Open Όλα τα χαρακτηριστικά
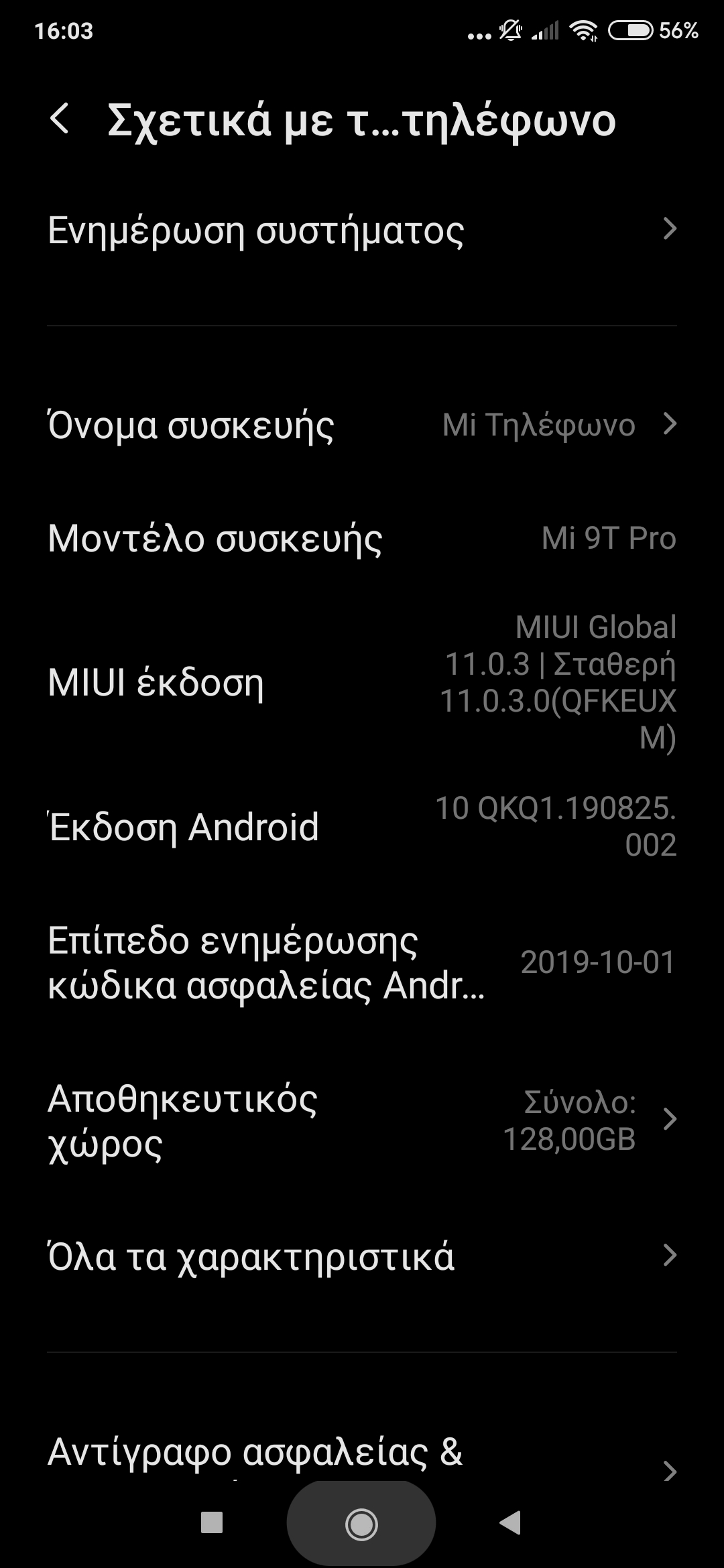The width and height of the screenshot is (724, 1568). [362, 1256]
